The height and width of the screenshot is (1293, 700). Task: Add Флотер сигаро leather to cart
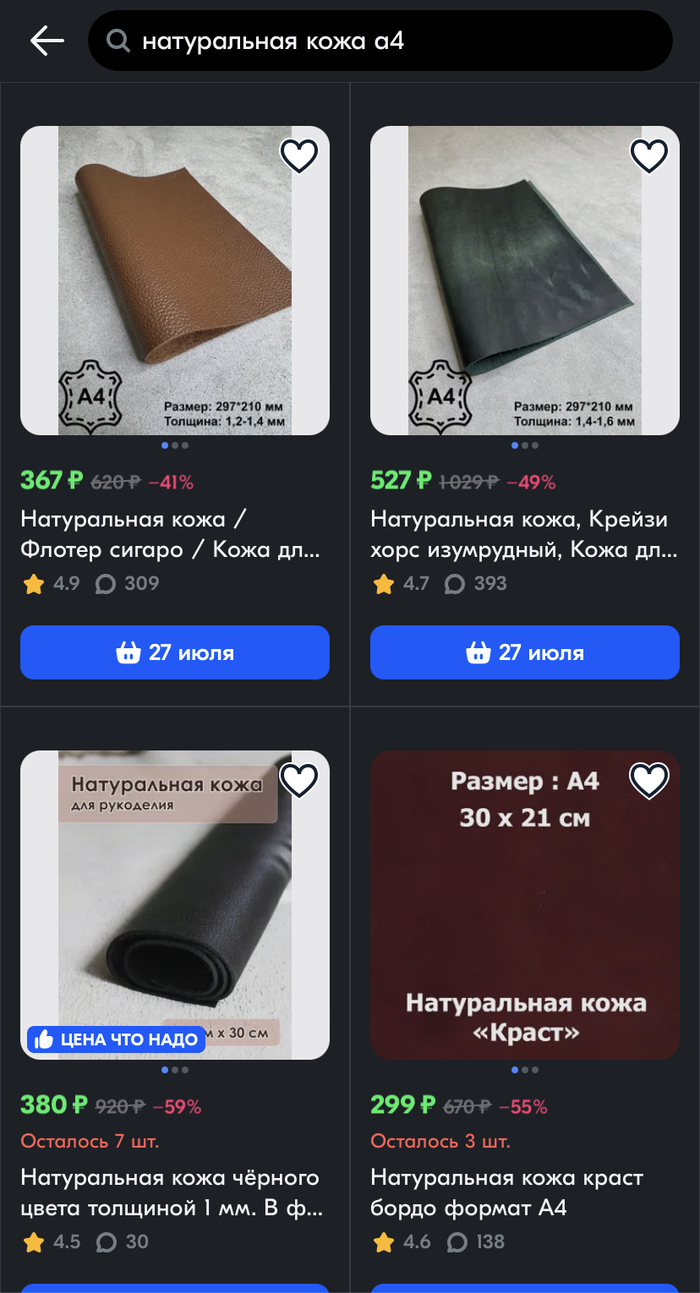[175, 653]
